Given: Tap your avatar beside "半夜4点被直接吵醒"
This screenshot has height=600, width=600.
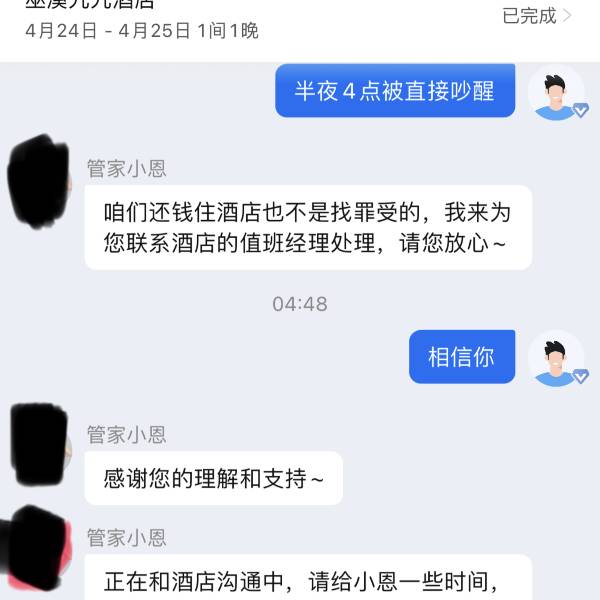Looking at the screenshot, I should (558, 93).
